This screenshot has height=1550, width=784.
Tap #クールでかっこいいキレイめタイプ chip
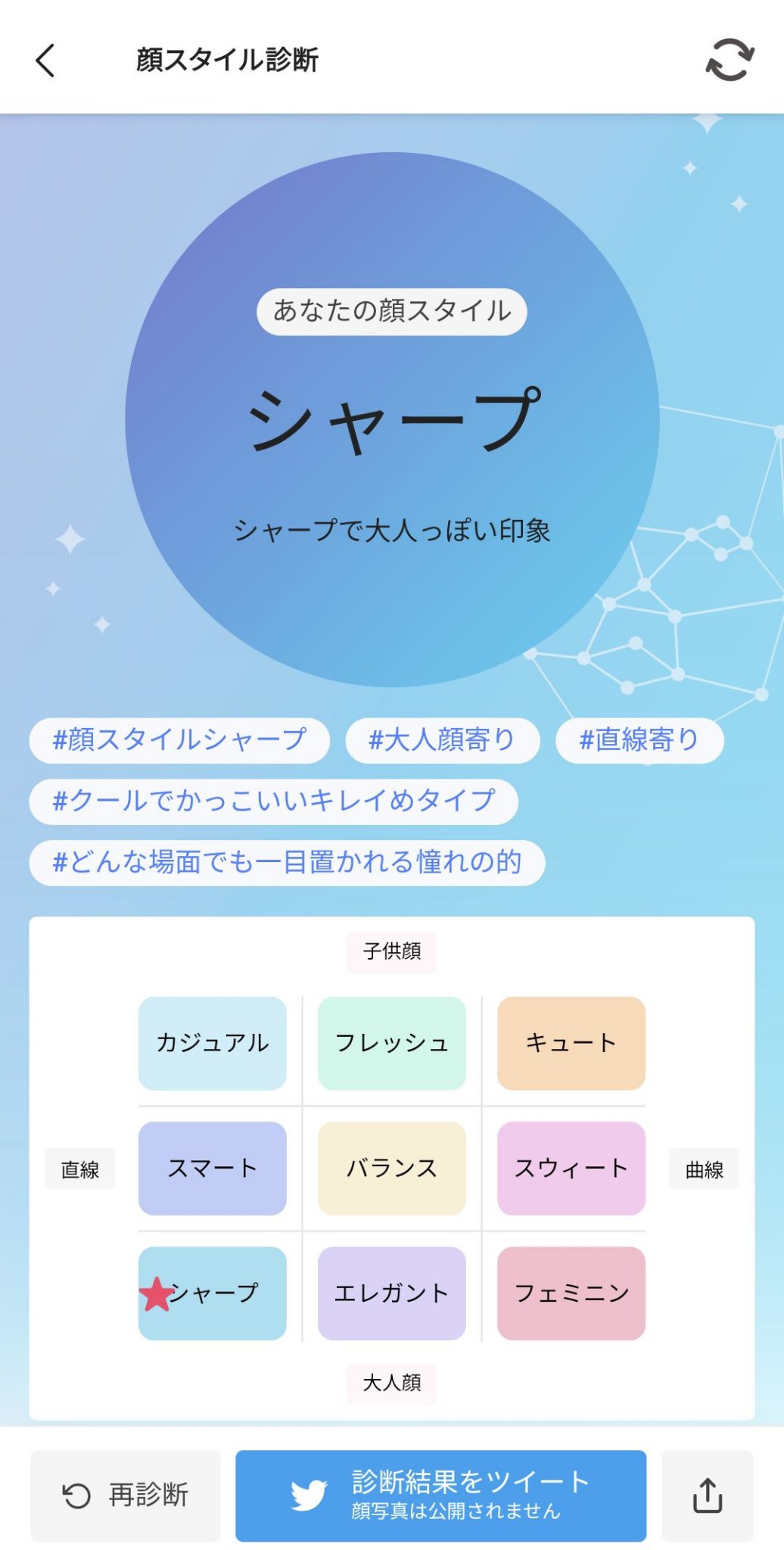point(273,801)
